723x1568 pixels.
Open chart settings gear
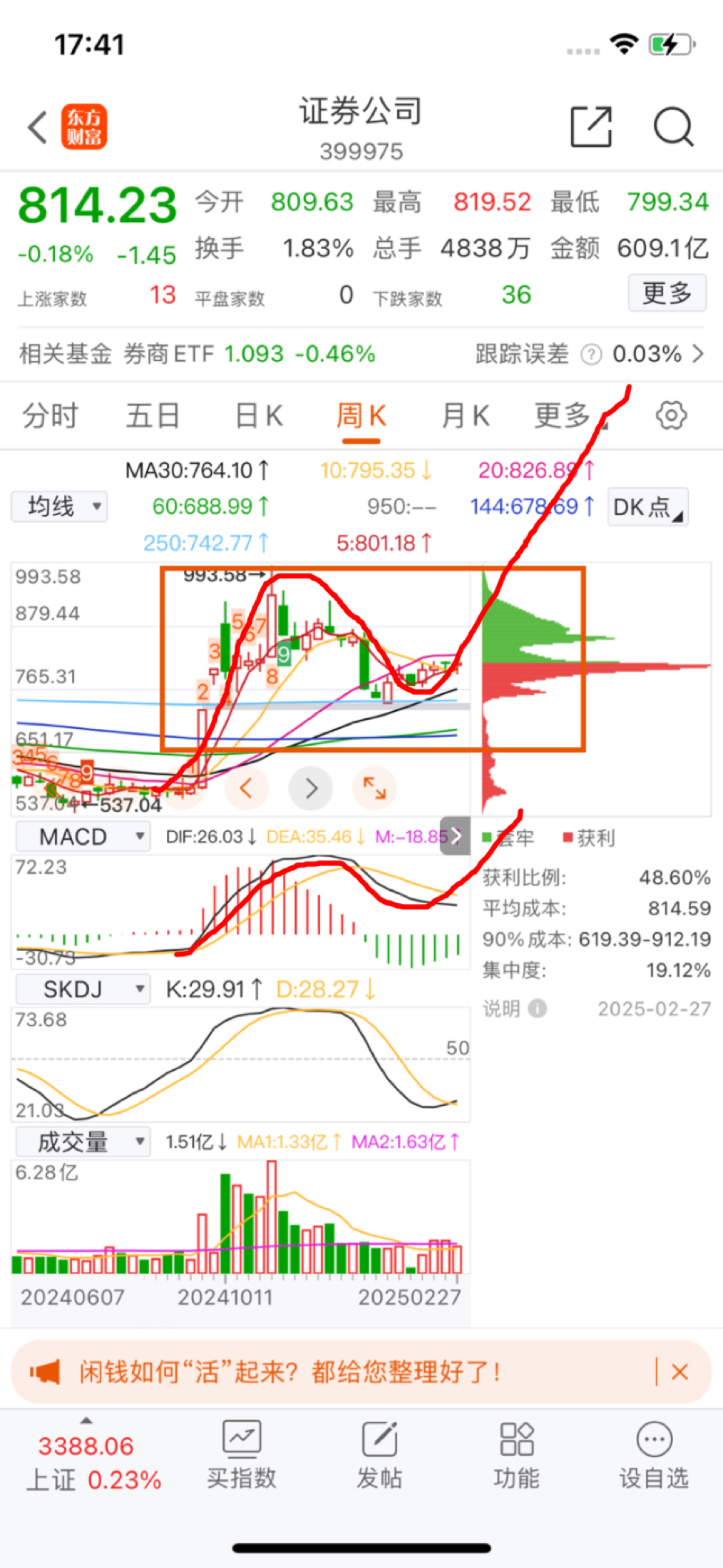coord(671,415)
